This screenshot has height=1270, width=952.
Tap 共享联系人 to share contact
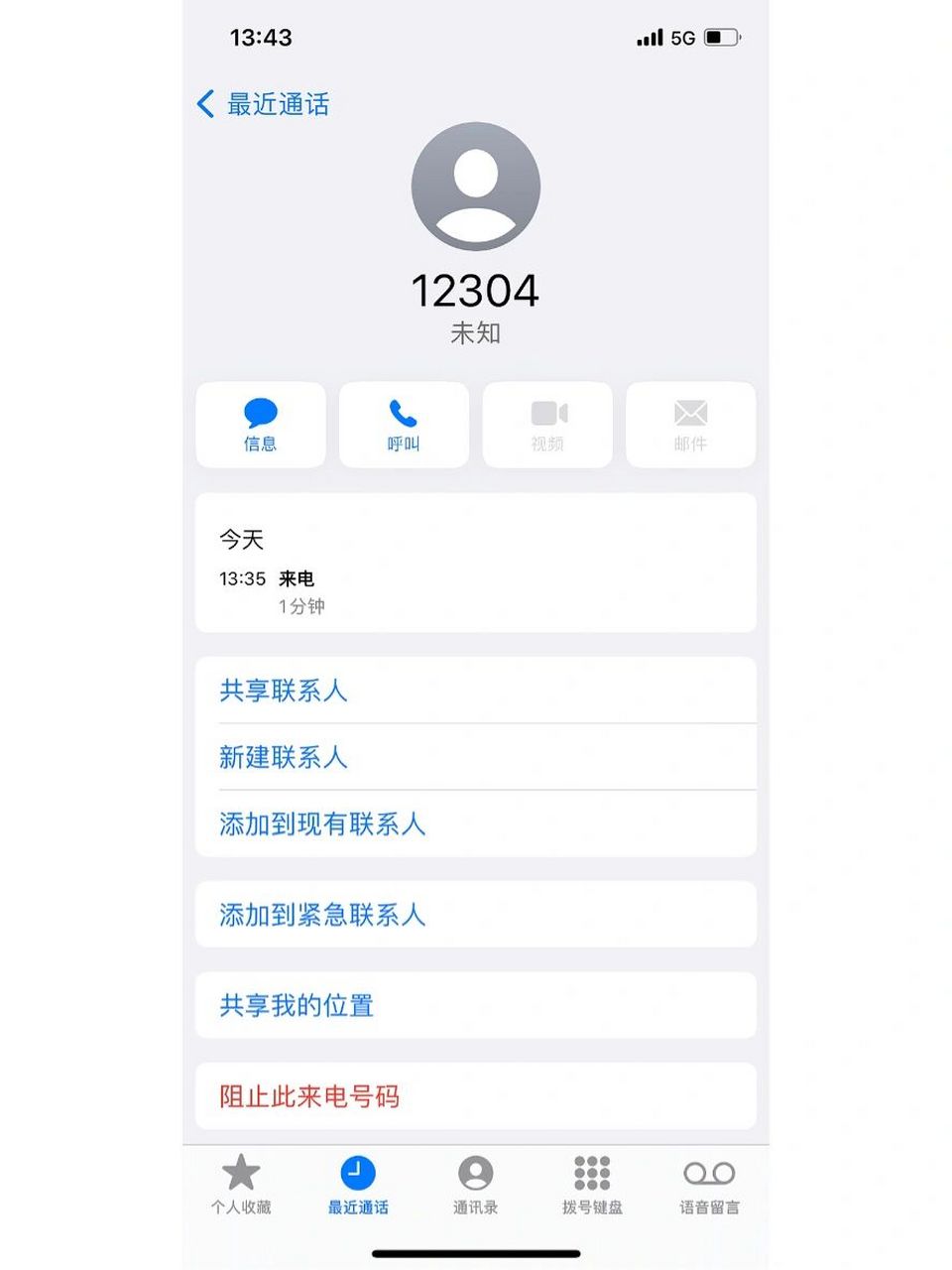[x=284, y=692]
